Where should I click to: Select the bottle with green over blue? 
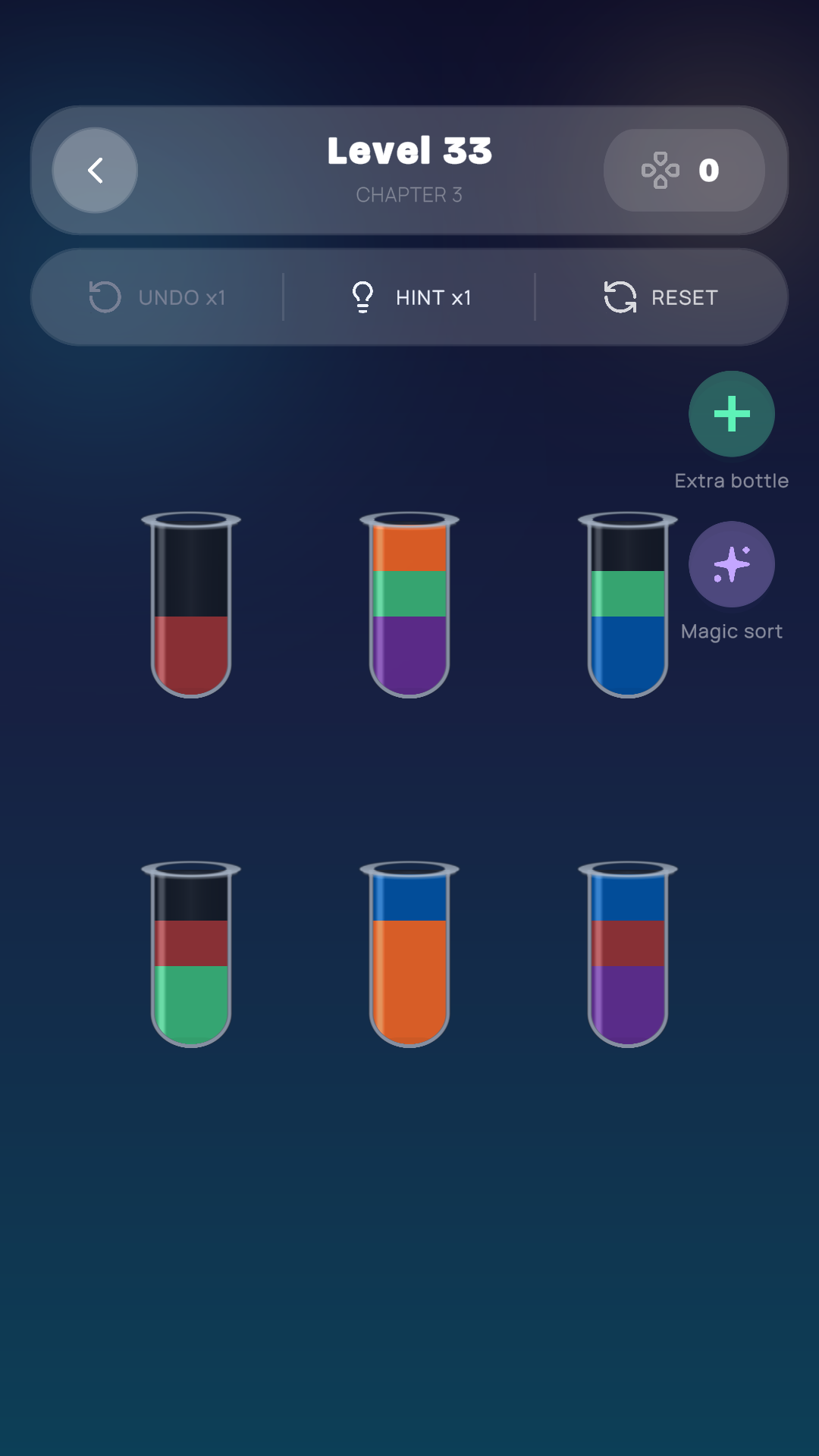point(628,605)
